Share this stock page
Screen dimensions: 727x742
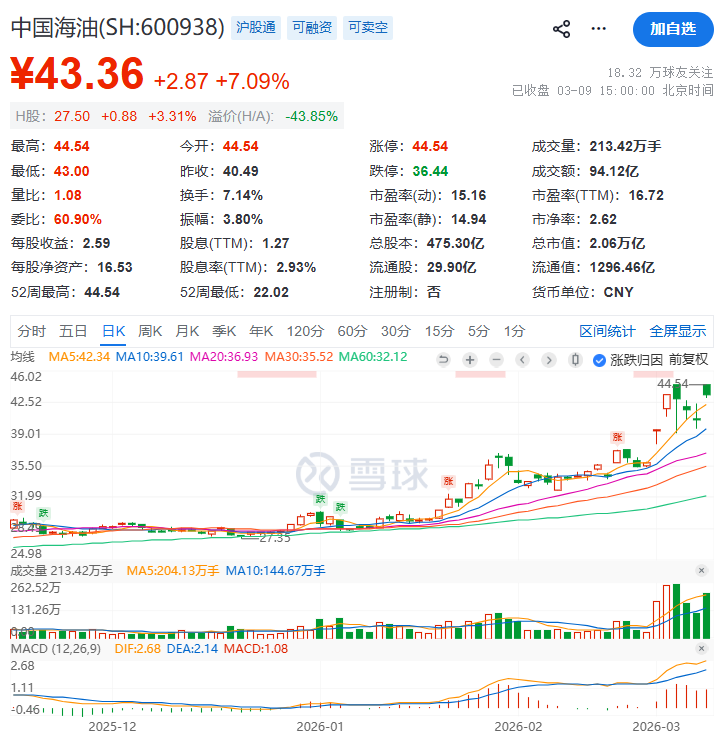pyautogui.click(x=562, y=29)
